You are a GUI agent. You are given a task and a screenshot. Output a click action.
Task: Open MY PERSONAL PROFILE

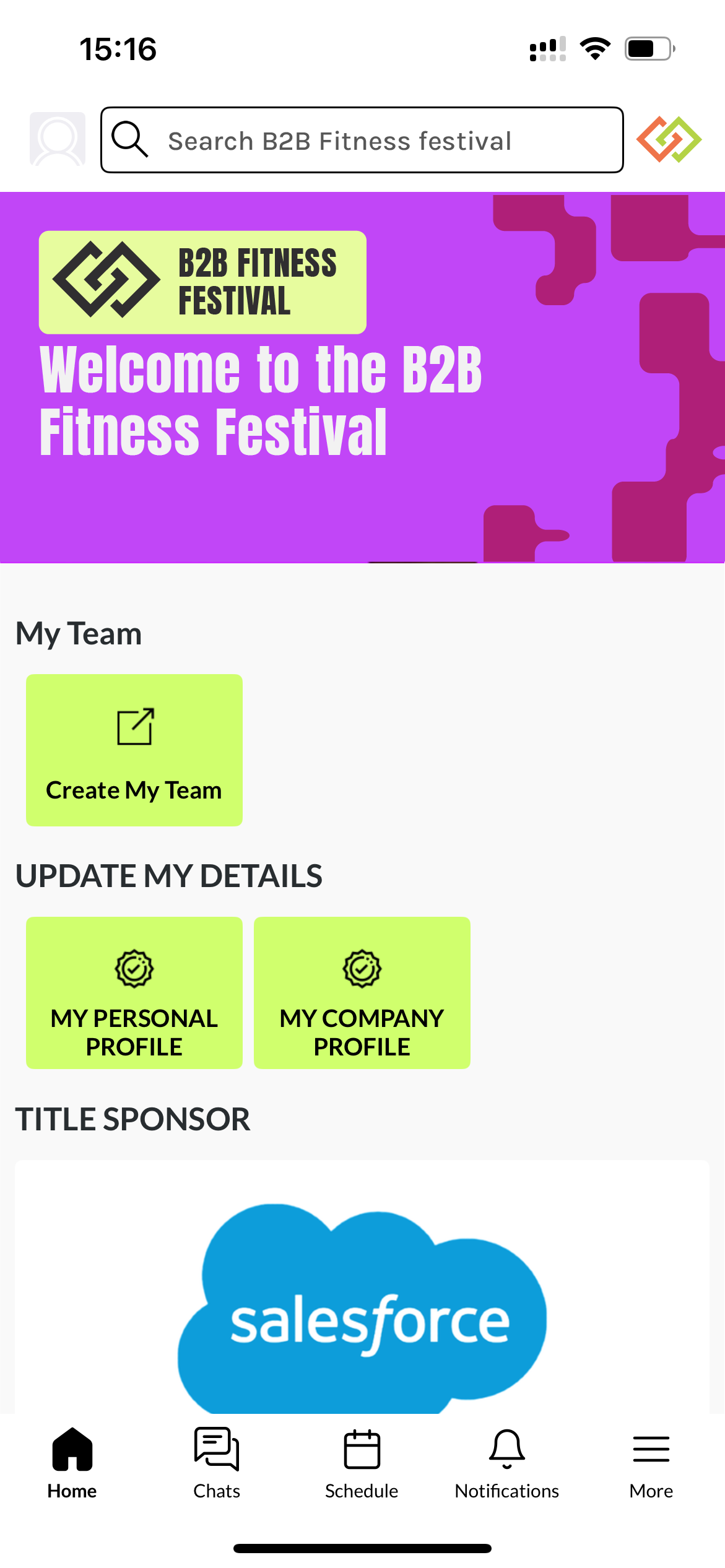[134, 993]
